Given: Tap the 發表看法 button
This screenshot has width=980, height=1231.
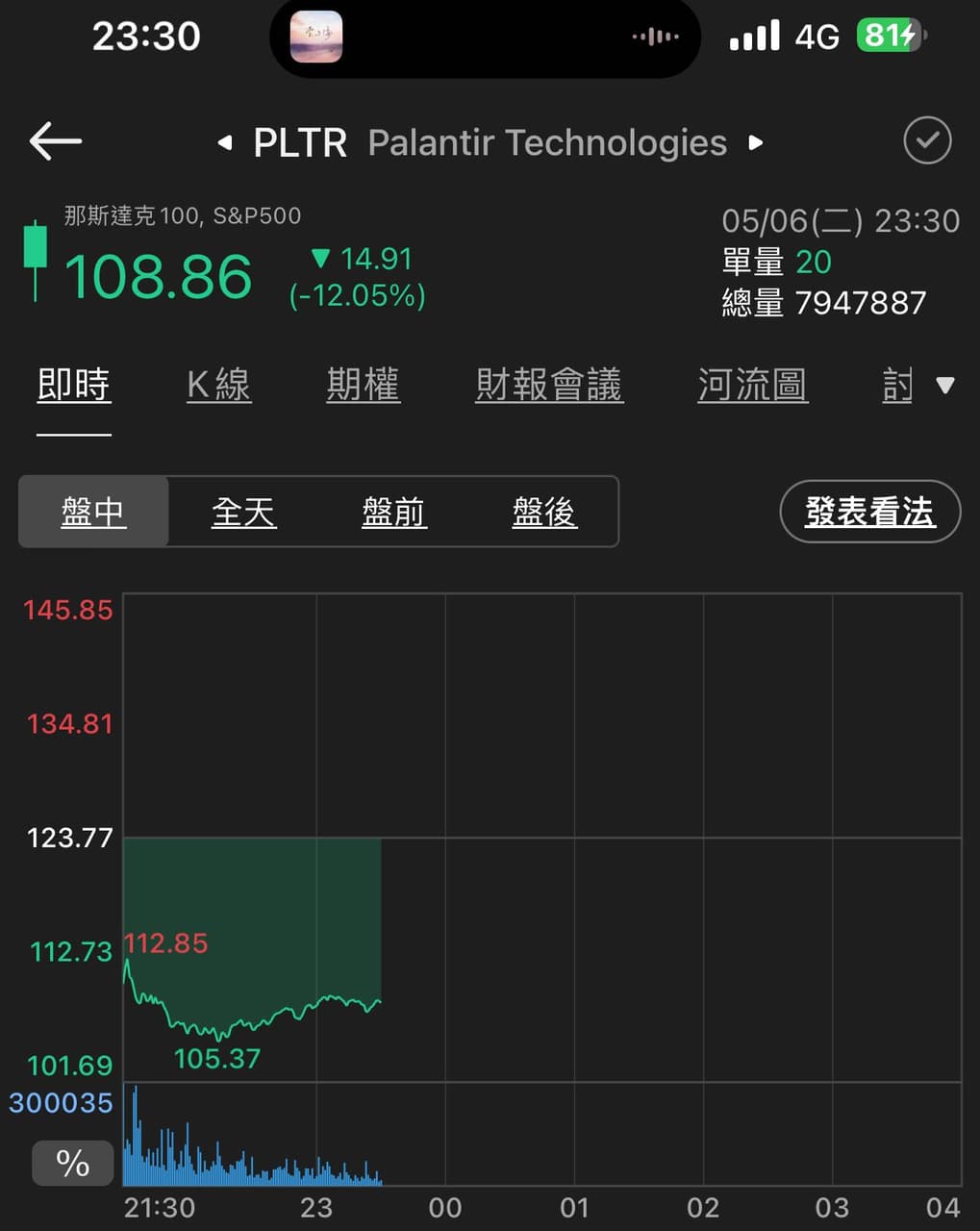Looking at the screenshot, I should click(x=869, y=512).
